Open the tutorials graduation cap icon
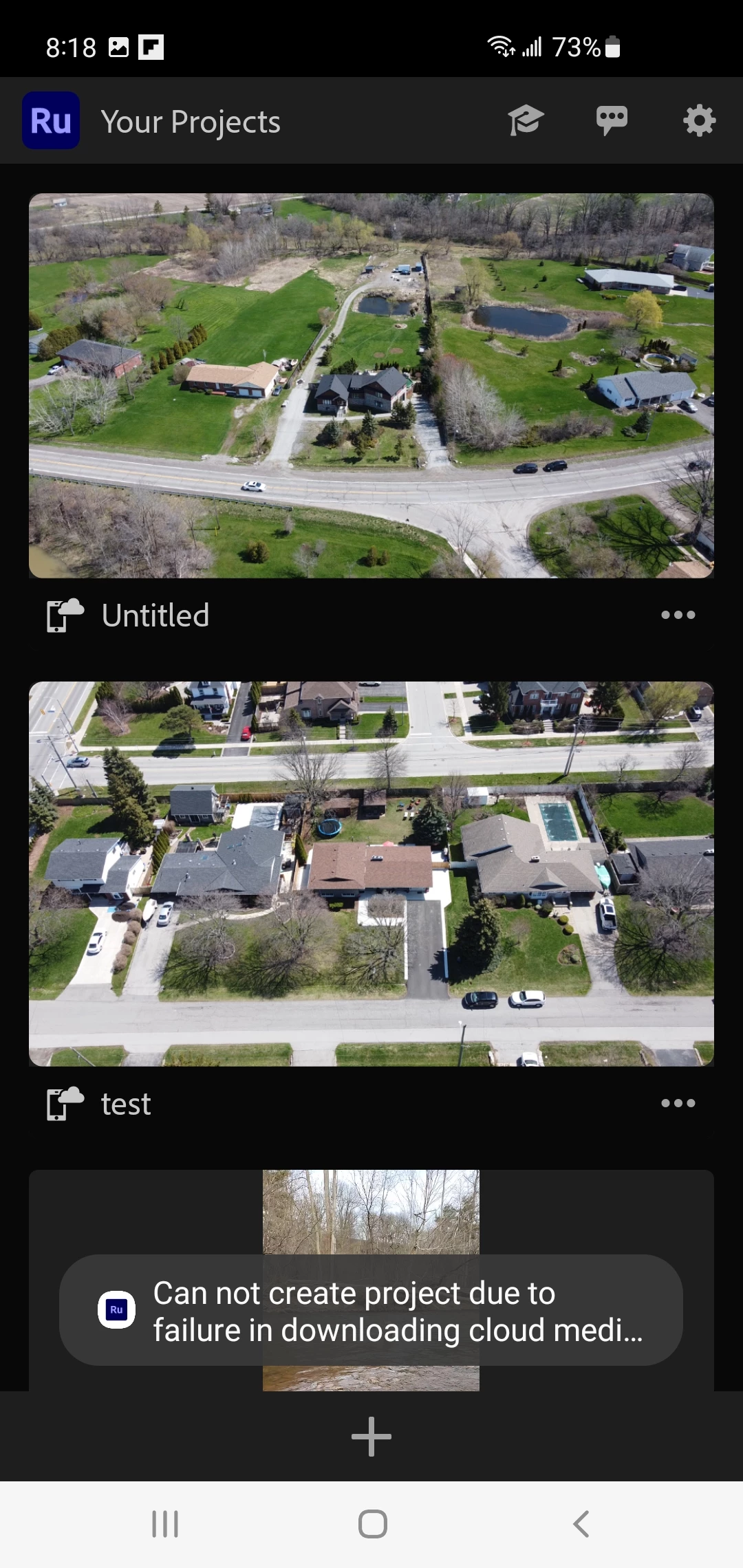743x1568 pixels. click(x=526, y=121)
